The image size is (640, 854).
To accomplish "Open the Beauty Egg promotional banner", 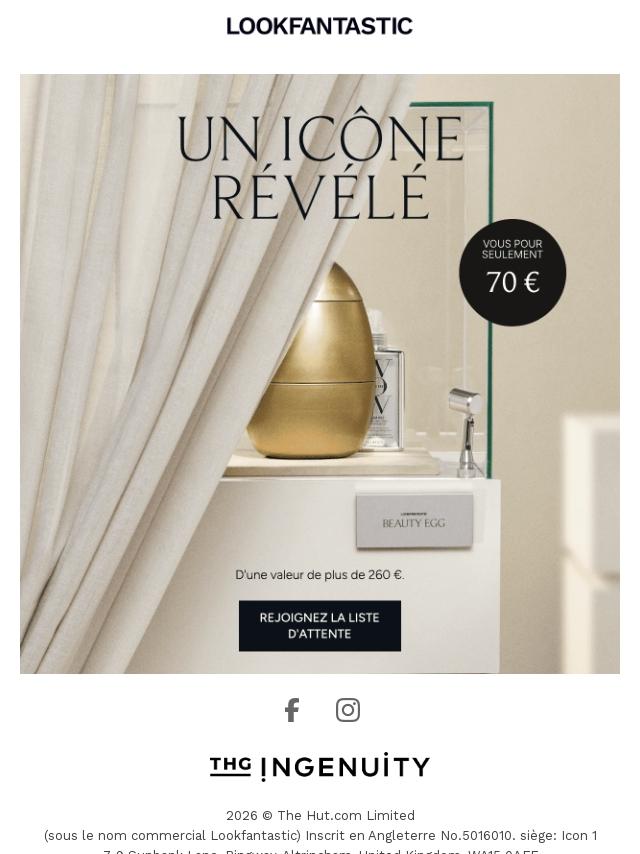I will pyautogui.click(x=320, y=374).
